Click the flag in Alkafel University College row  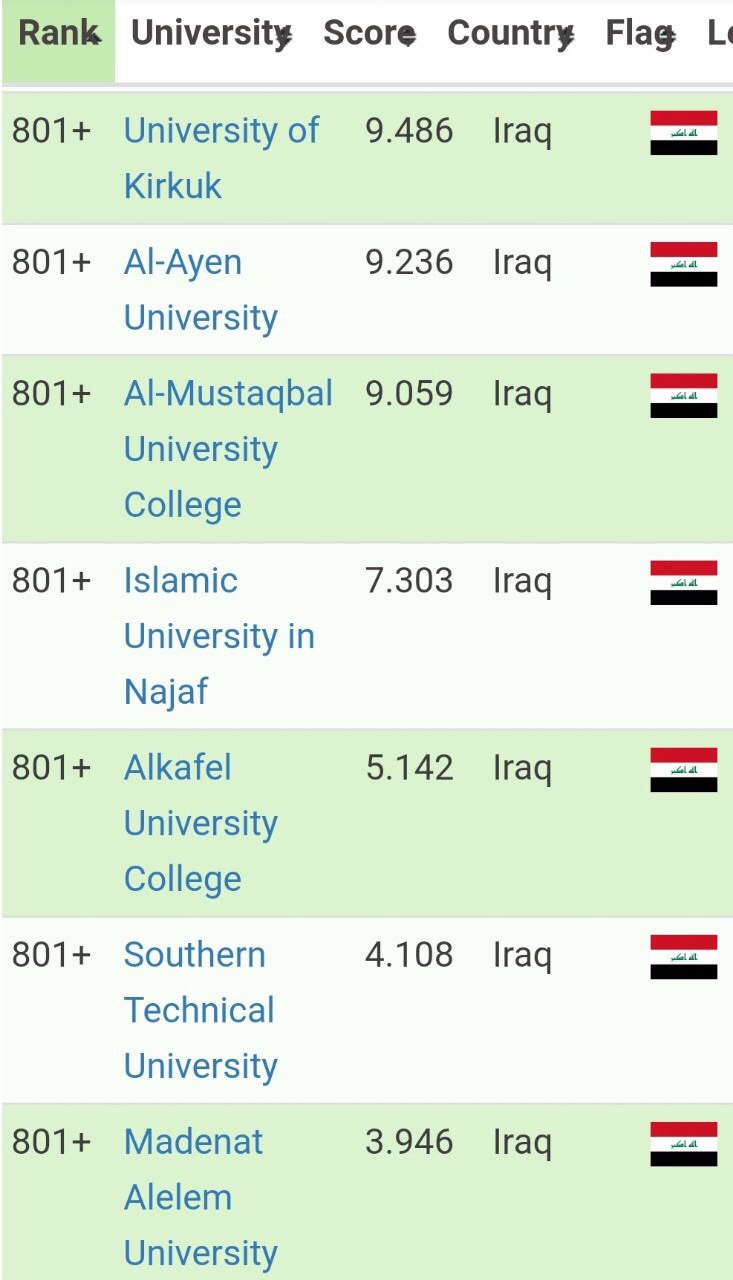pos(684,768)
